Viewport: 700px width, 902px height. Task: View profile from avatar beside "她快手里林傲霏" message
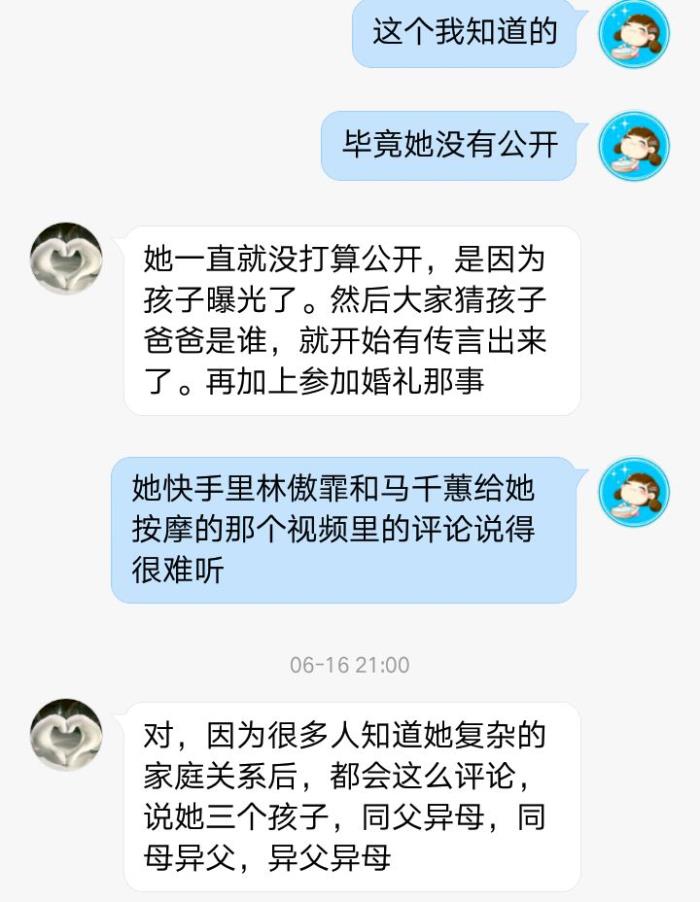[x=633, y=492]
